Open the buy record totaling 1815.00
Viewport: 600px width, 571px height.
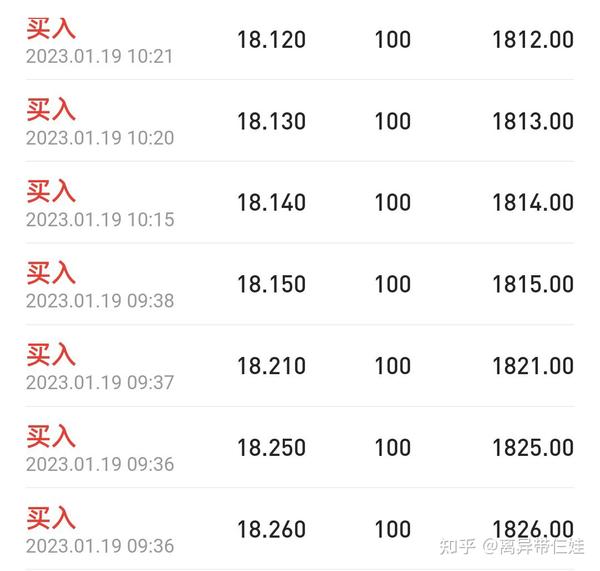[x=271, y=285]
